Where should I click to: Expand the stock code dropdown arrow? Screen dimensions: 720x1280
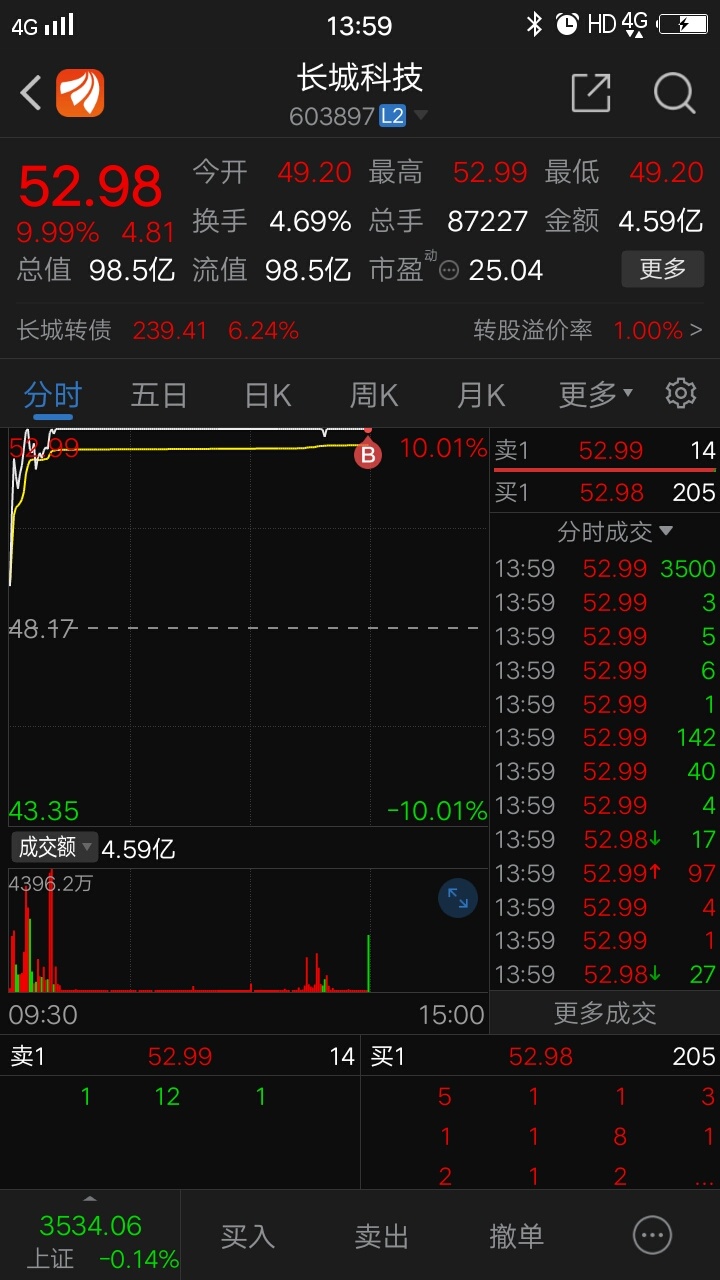(421, 116)
